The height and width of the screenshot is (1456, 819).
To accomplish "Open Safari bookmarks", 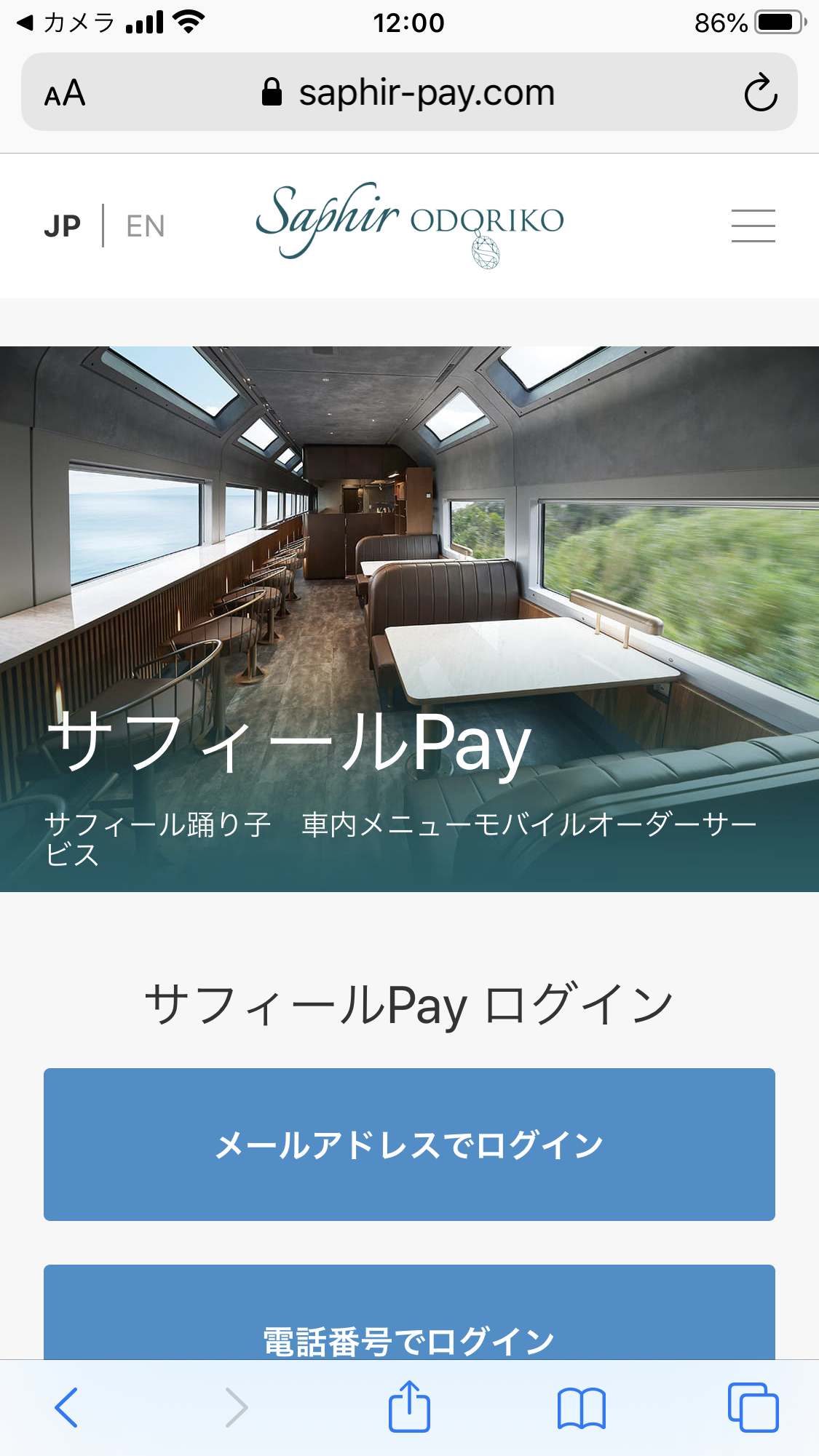I will (581, 1407).
